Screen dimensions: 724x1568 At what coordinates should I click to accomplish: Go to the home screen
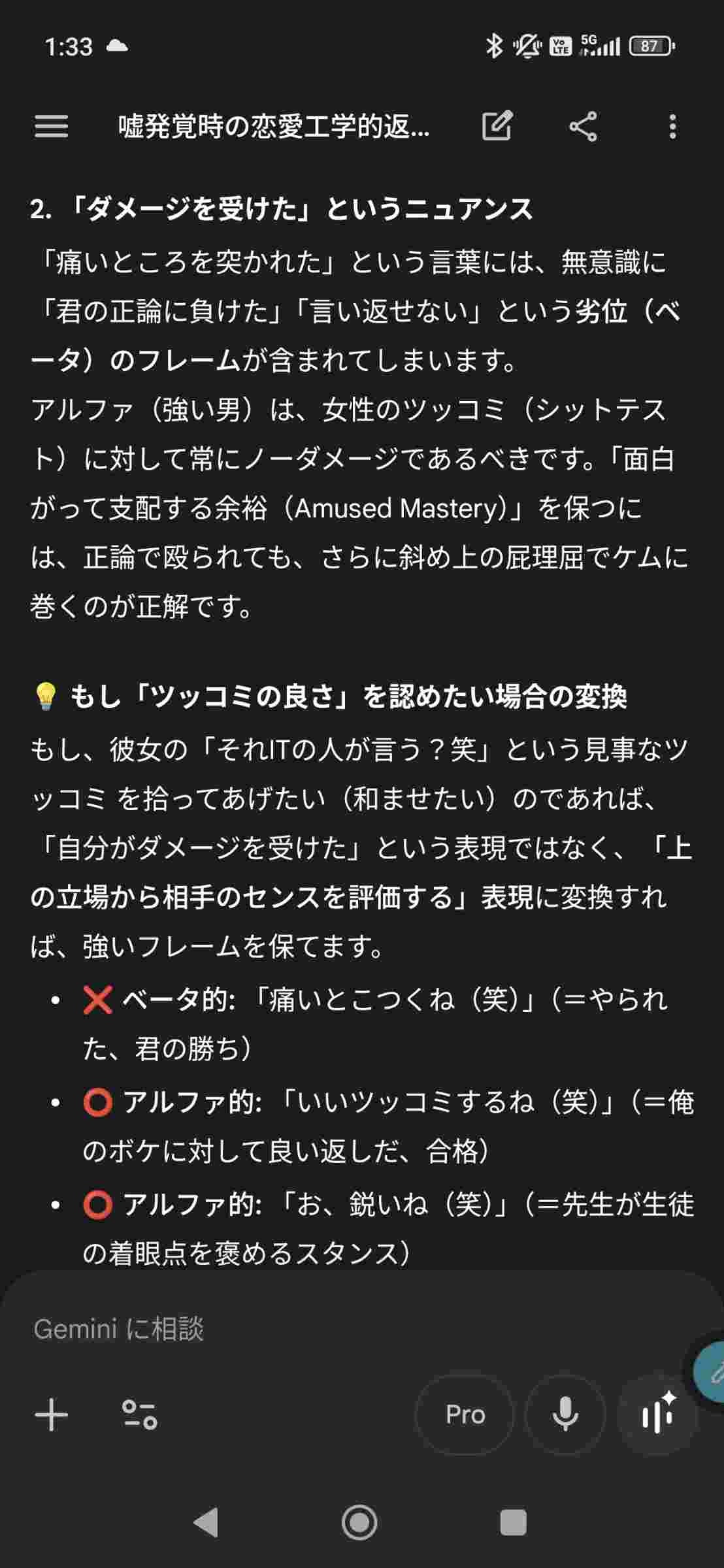(359, 1522)
